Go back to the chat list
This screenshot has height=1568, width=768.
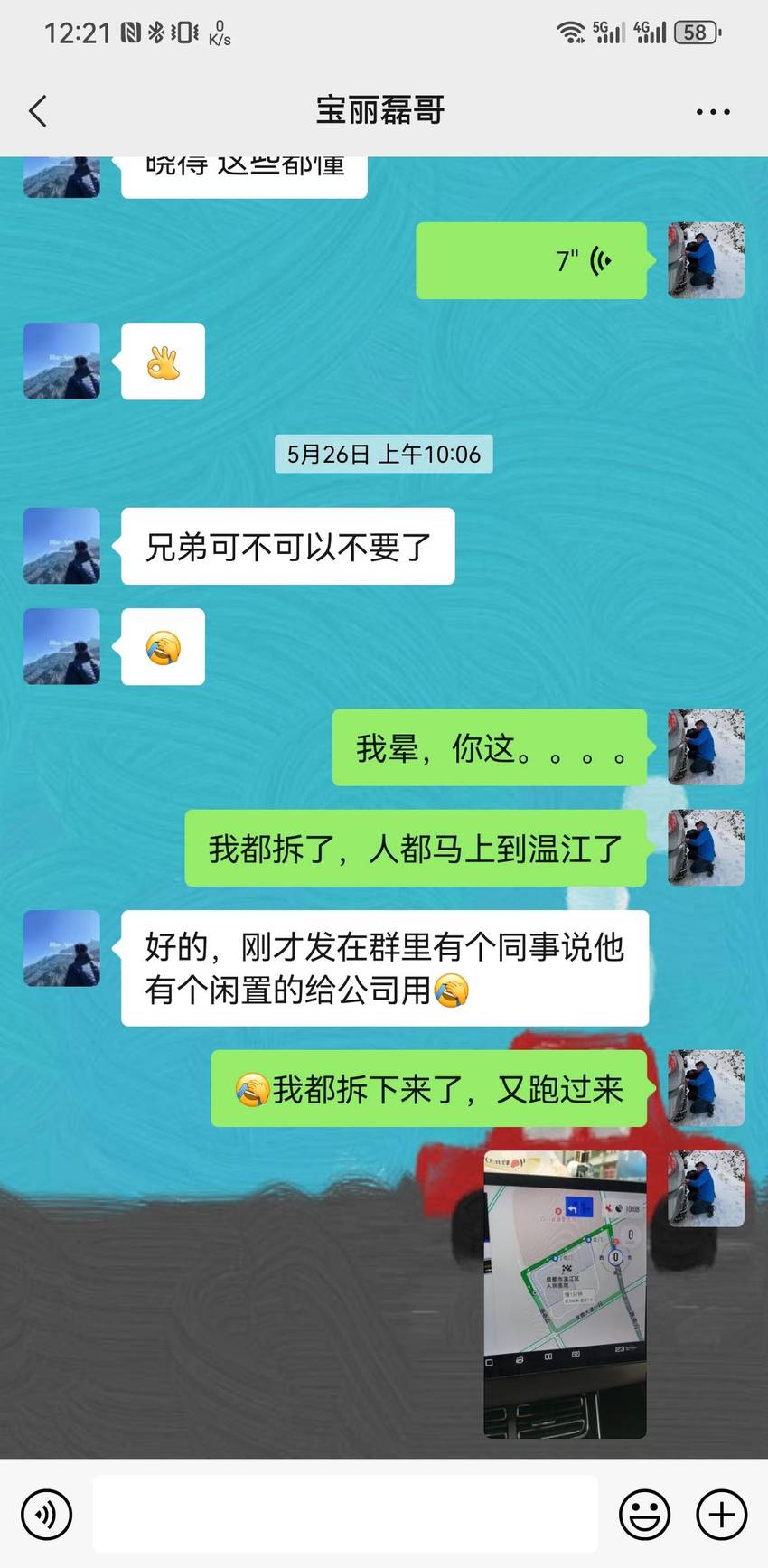click(x=37, y=111)
